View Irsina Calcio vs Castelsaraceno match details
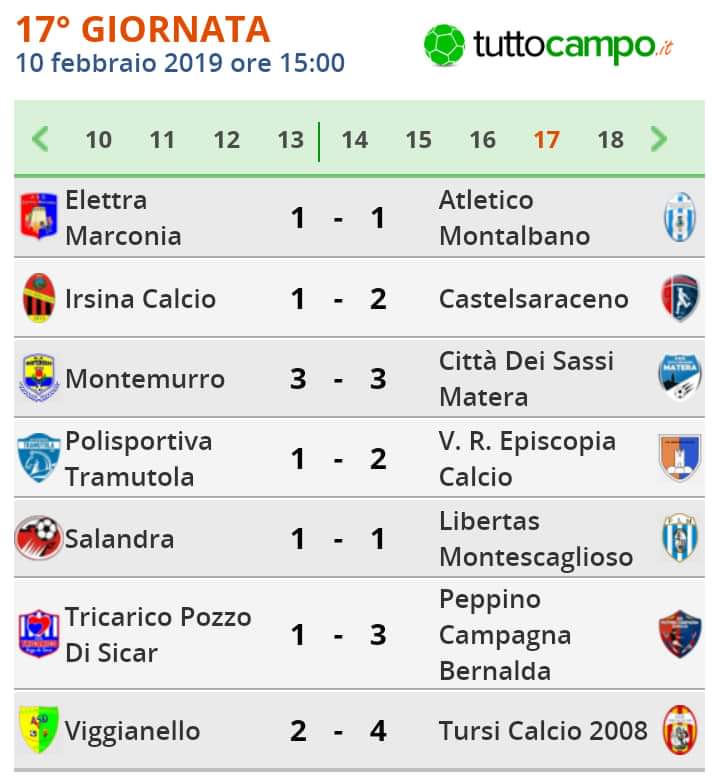Screen dimensions: 718x776 click(338, 298)
